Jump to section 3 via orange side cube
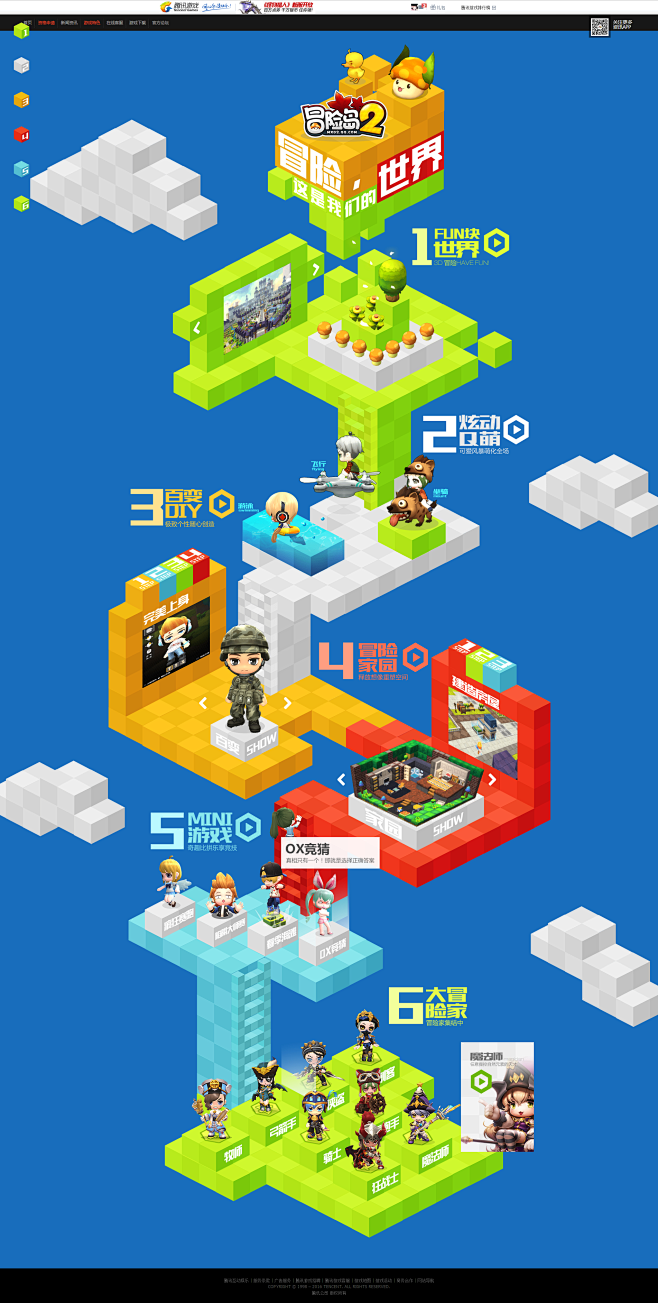658x1303 pixels. coord(21,100)
